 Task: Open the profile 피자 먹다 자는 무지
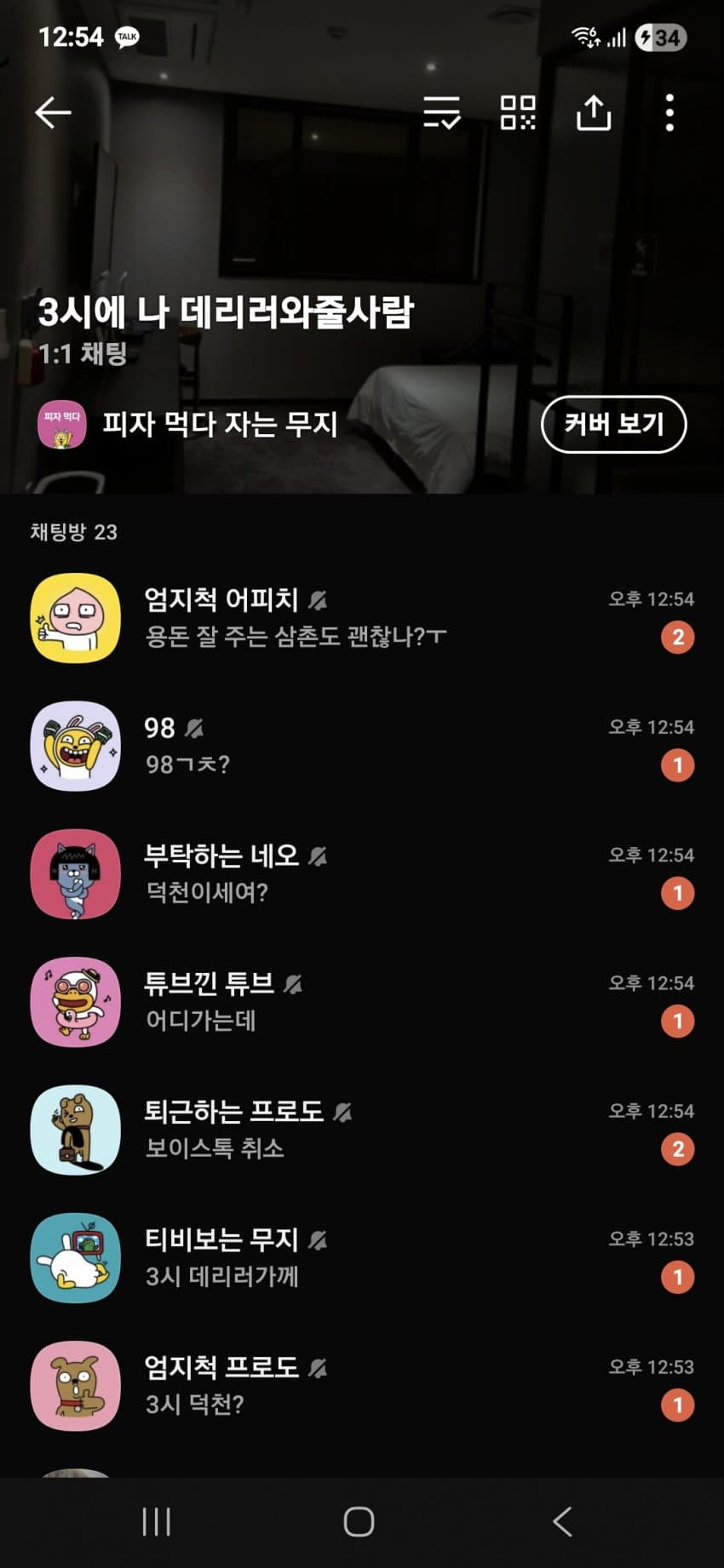(x=220, y=424)
